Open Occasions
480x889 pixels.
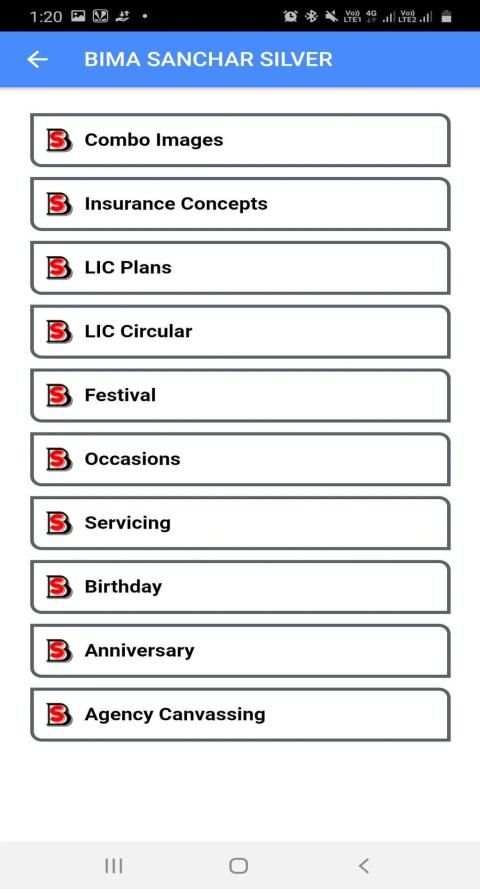coord(240,459)
